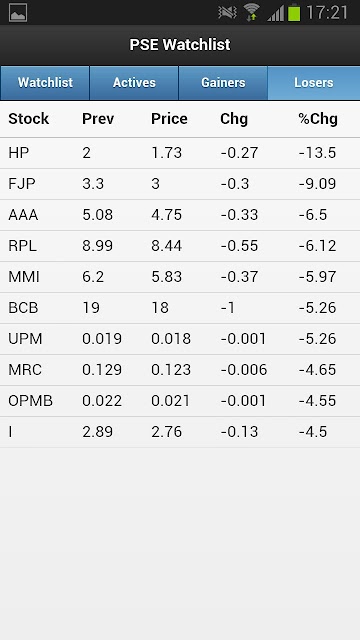Open the UPM stock row
This screenshot has width=360, height=640.
point(180,339)
